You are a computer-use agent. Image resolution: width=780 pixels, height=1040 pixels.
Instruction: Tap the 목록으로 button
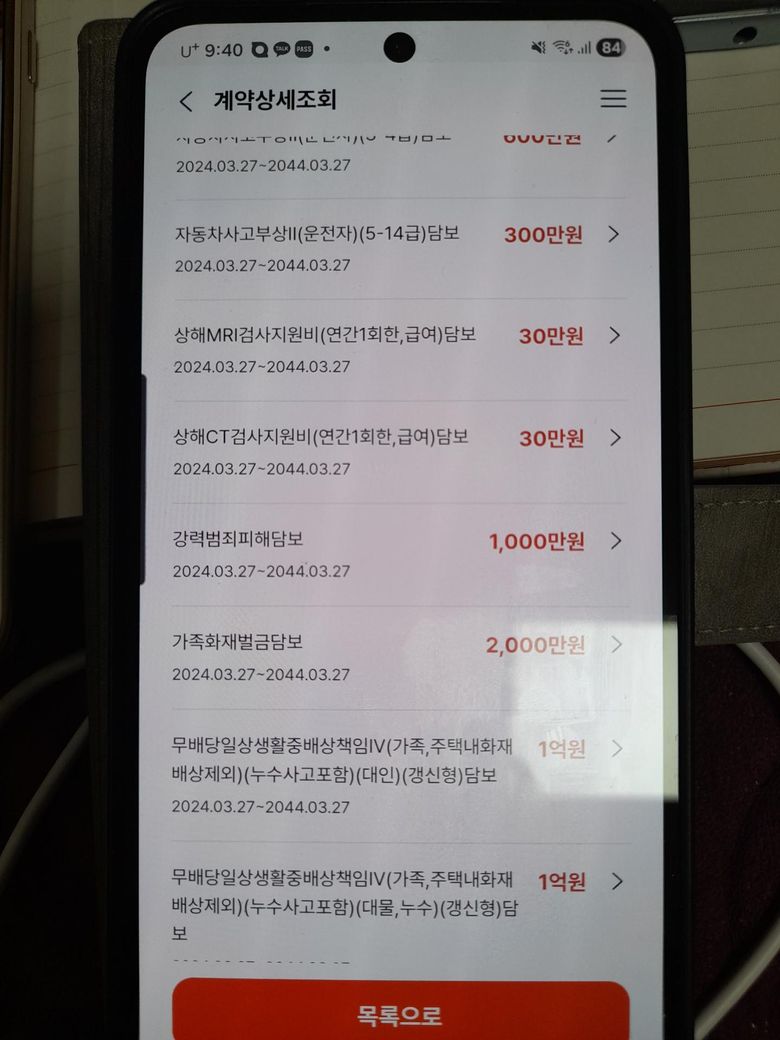[x=400, y=1014]
